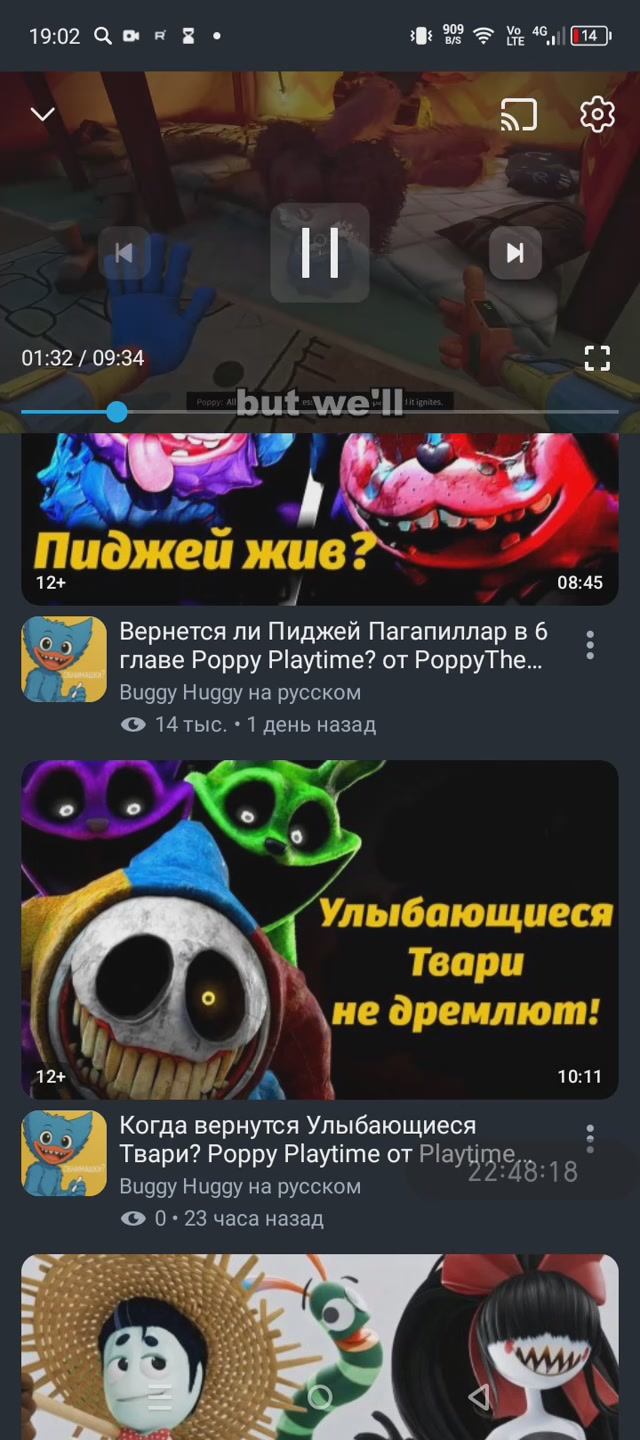Open options for 'Когда вернутся Улыбающиеся Твари' video

(x=590, y=1138)
